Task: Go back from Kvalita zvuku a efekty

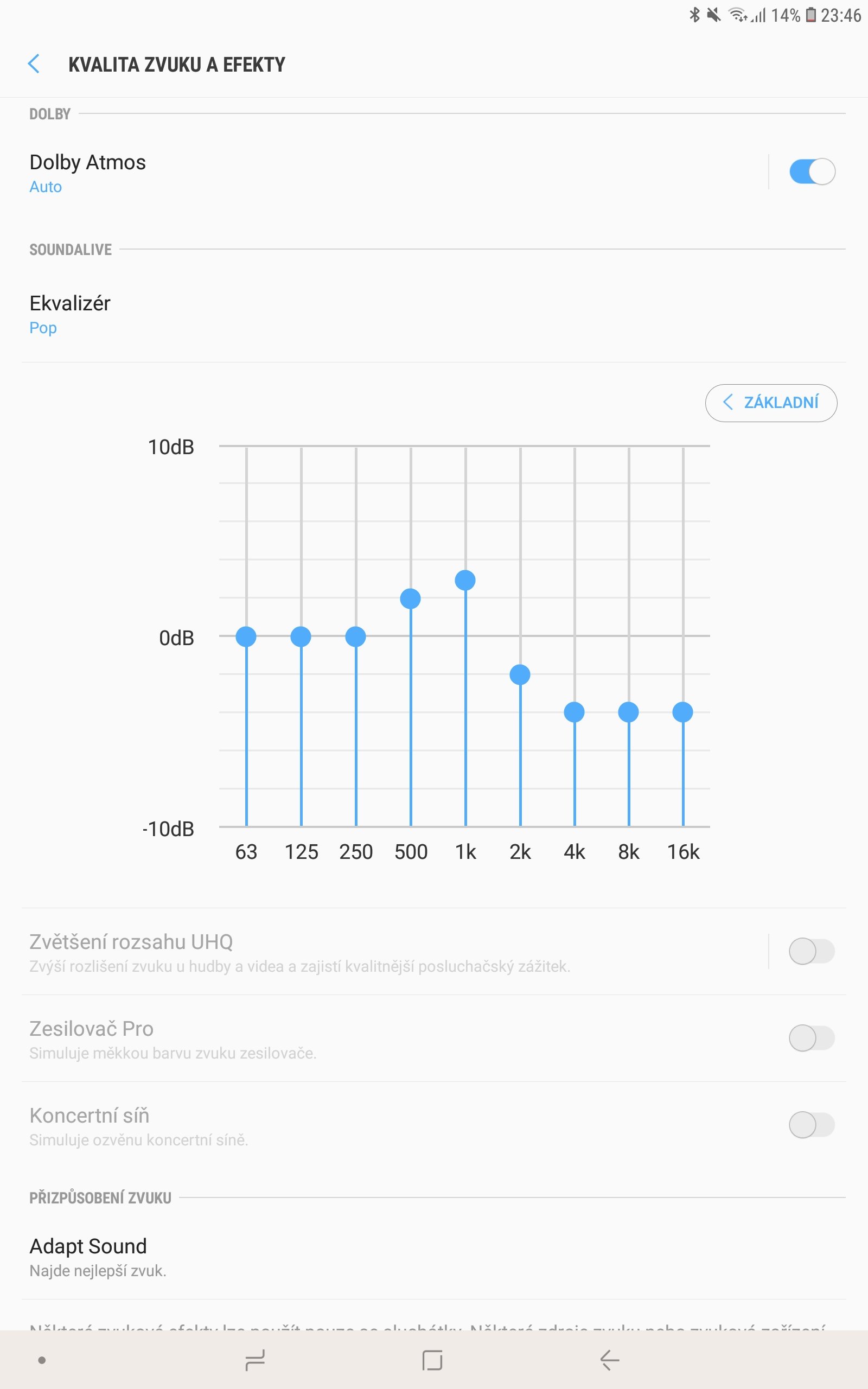Action: [x=34, y=63]
